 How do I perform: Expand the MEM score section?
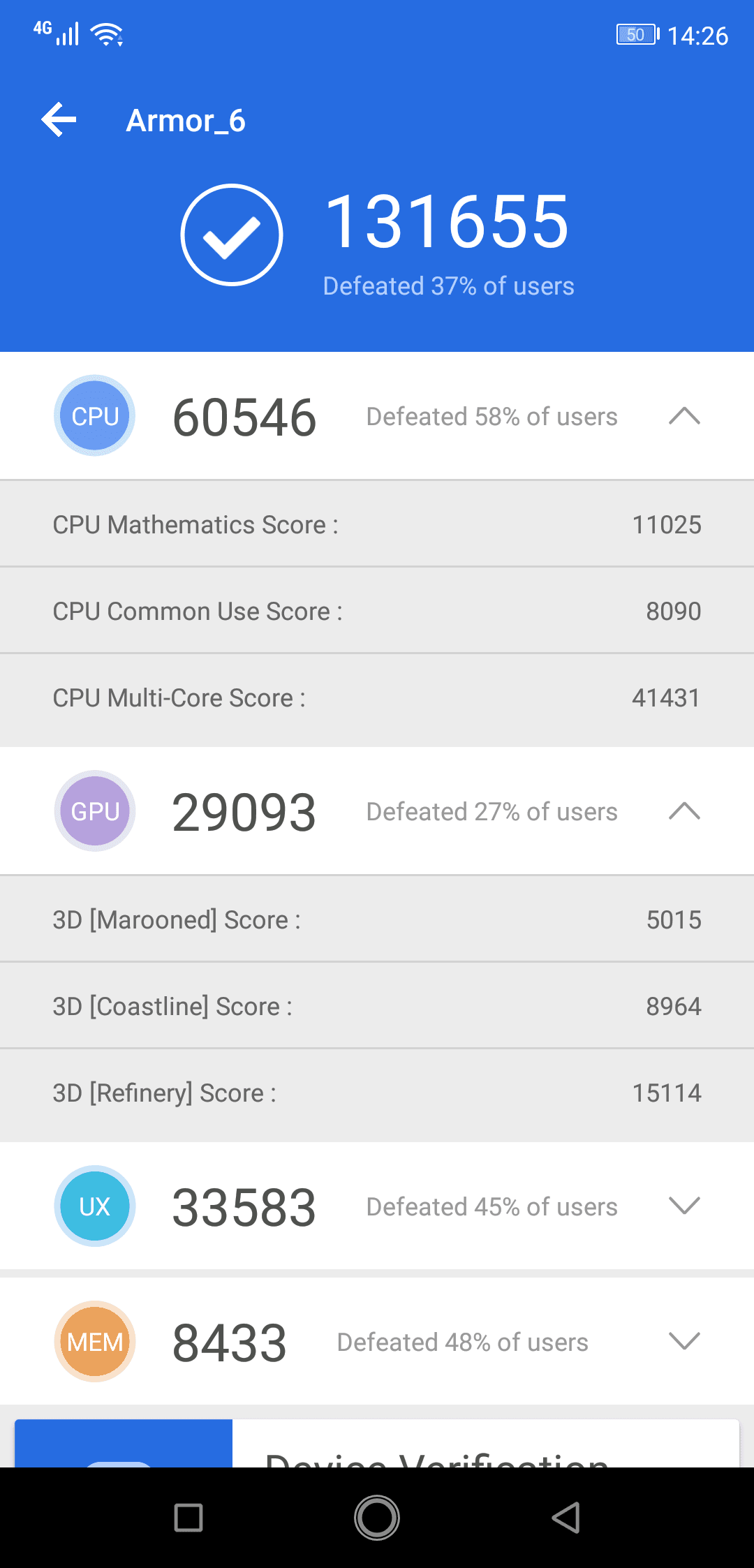coord(684,1341)
